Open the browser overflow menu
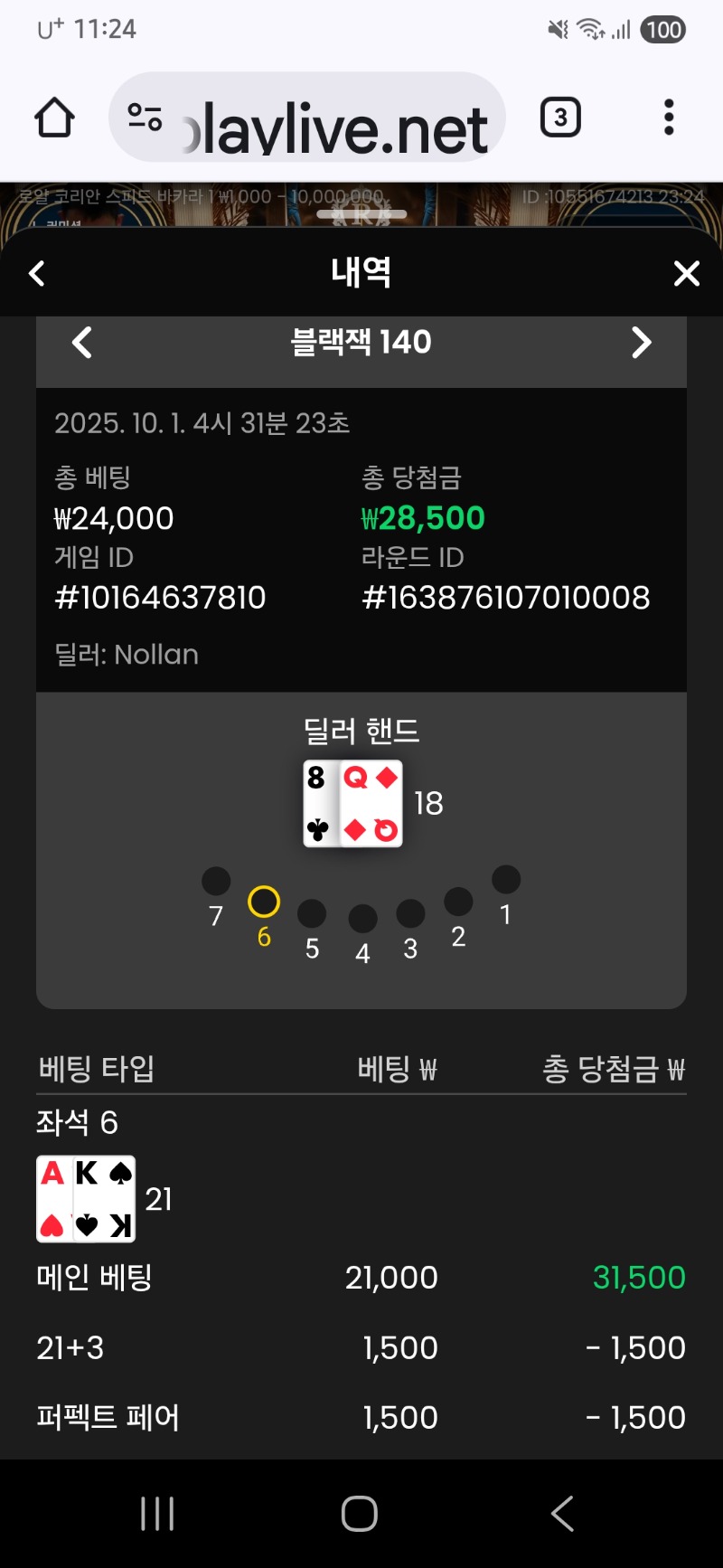This screenshot has width=723, height=1568. (669, 118)
